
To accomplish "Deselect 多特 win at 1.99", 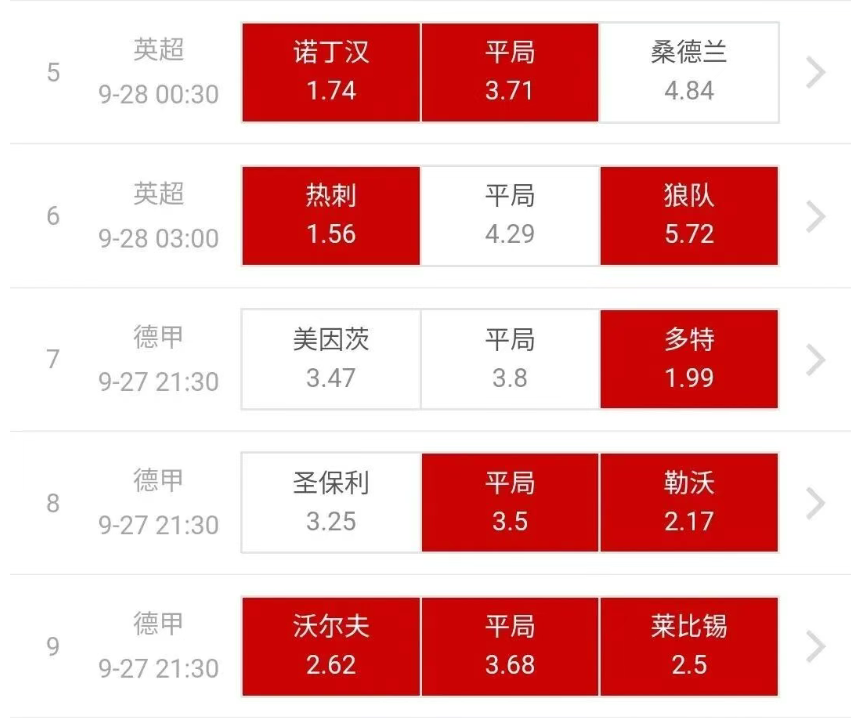I will tap(689, 359).
